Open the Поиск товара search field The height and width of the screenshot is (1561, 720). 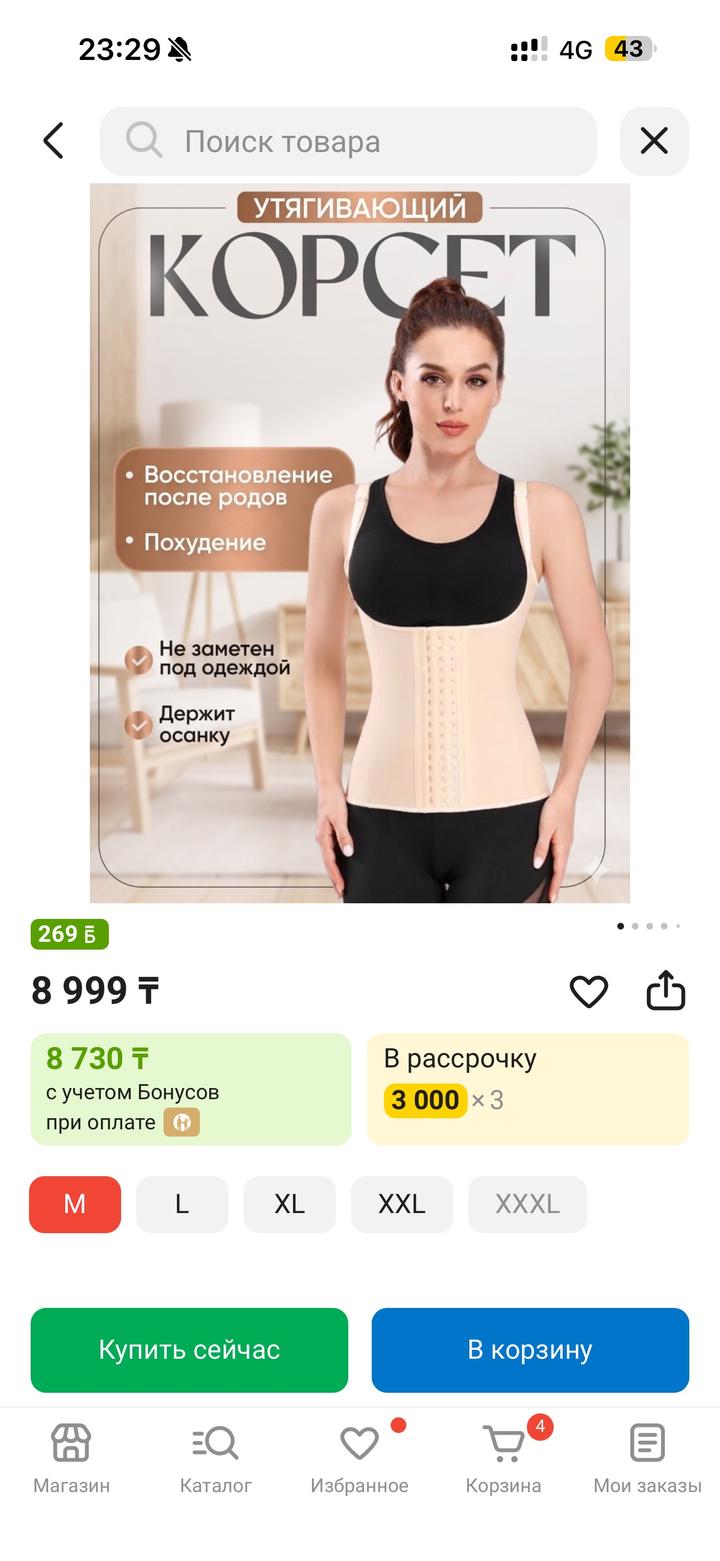tap(348, 141)
